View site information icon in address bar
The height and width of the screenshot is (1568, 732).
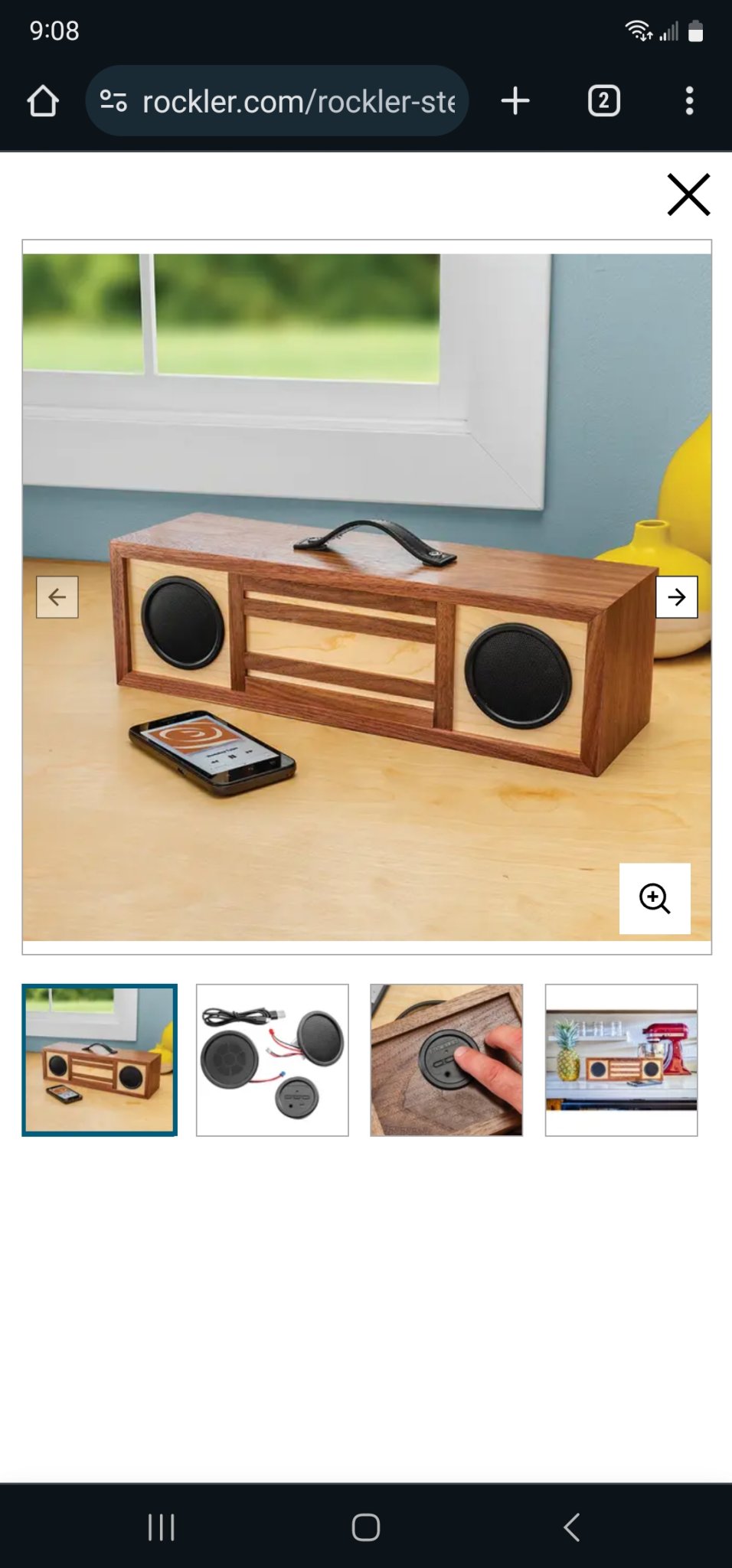pyautogui.click(x=114, y=101)
